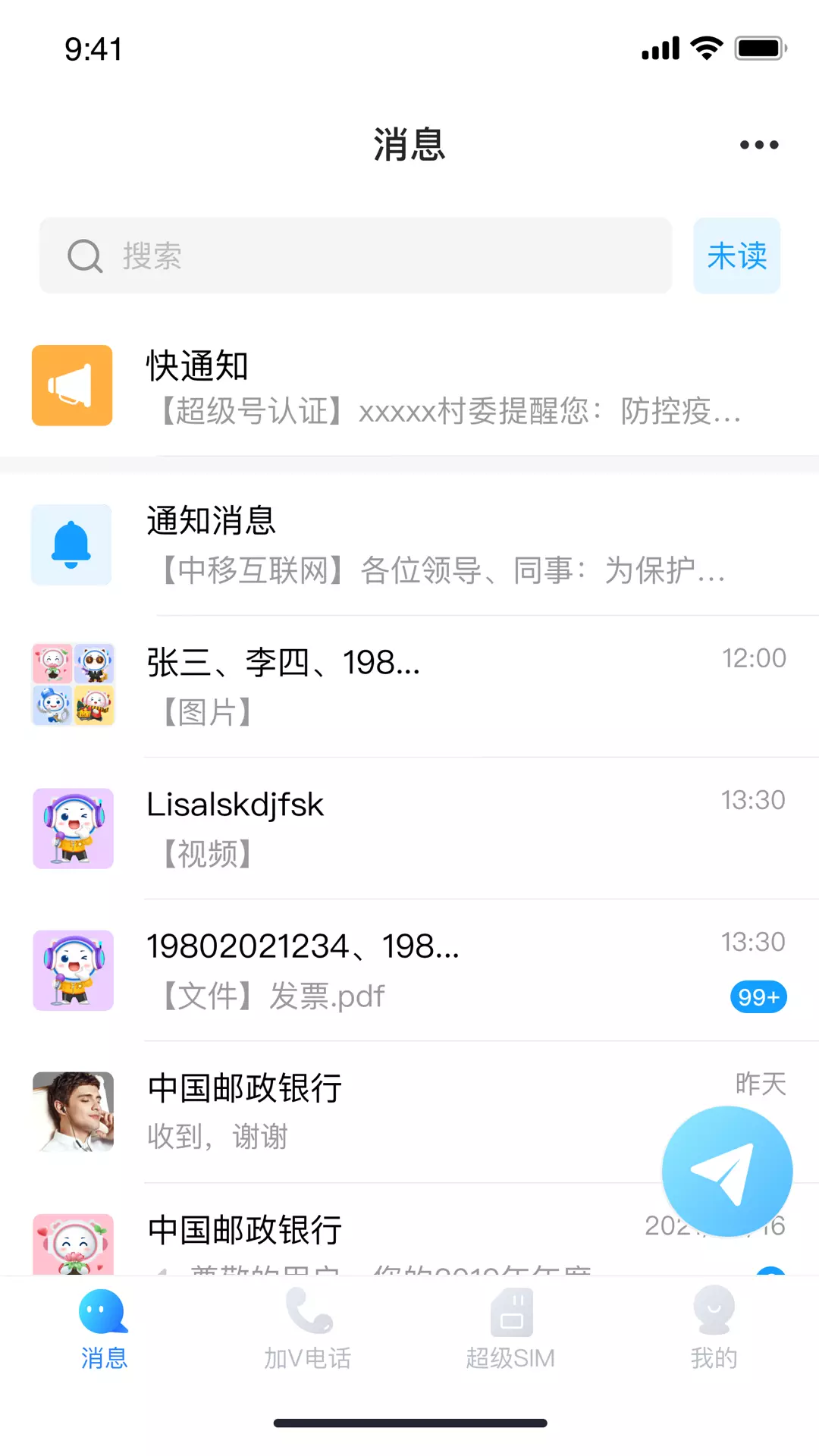Open 通知消息 notifications
This screenshot has height=1456, width=819.
409,544
